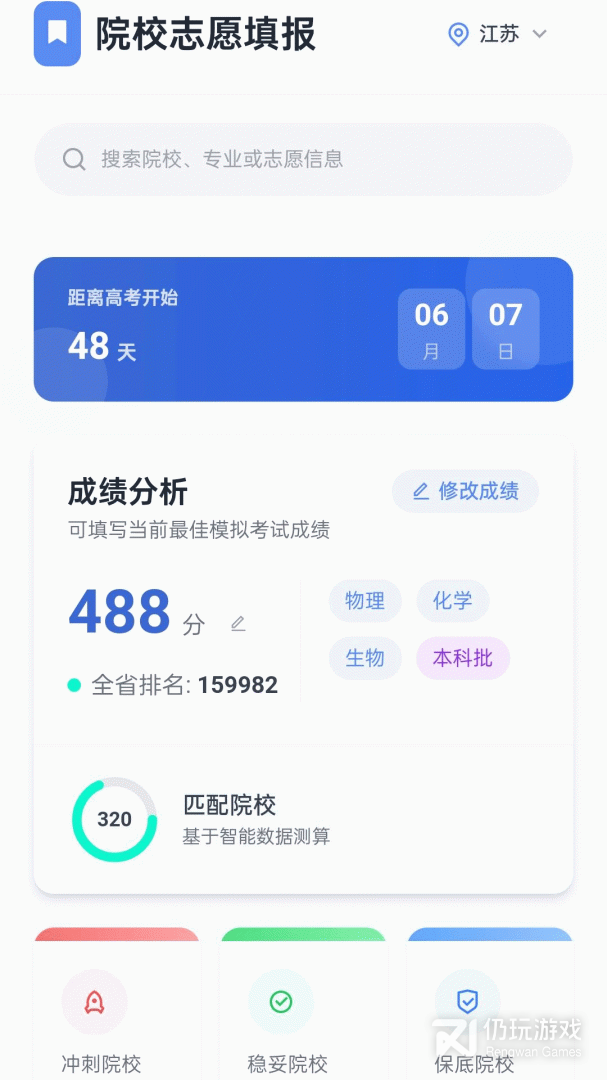
Task: Edit the 488 score with pencil icon
Action: click(x=238, y=624)
